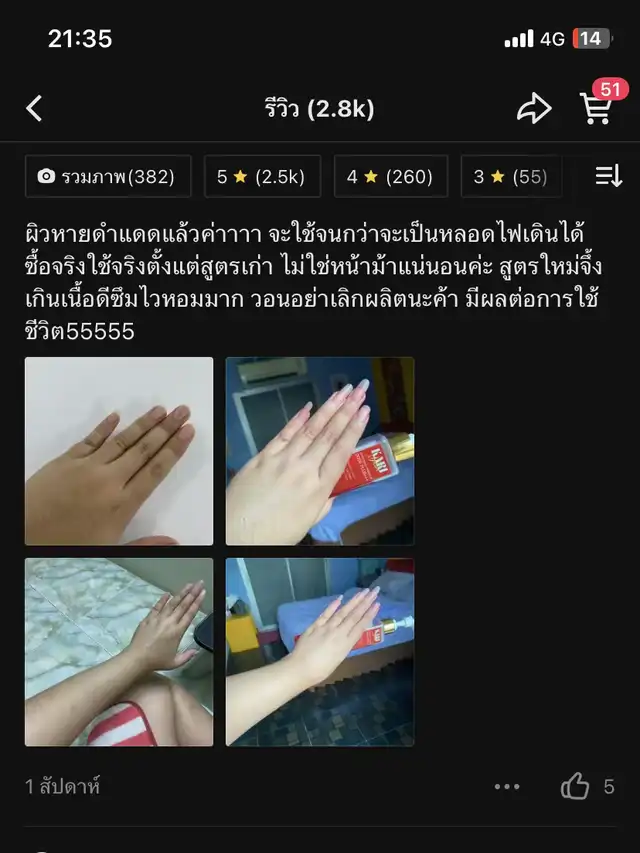View the hand photo on white background
Image resolution: width=640 pixels, height=853 pixels.
(119, 451)
